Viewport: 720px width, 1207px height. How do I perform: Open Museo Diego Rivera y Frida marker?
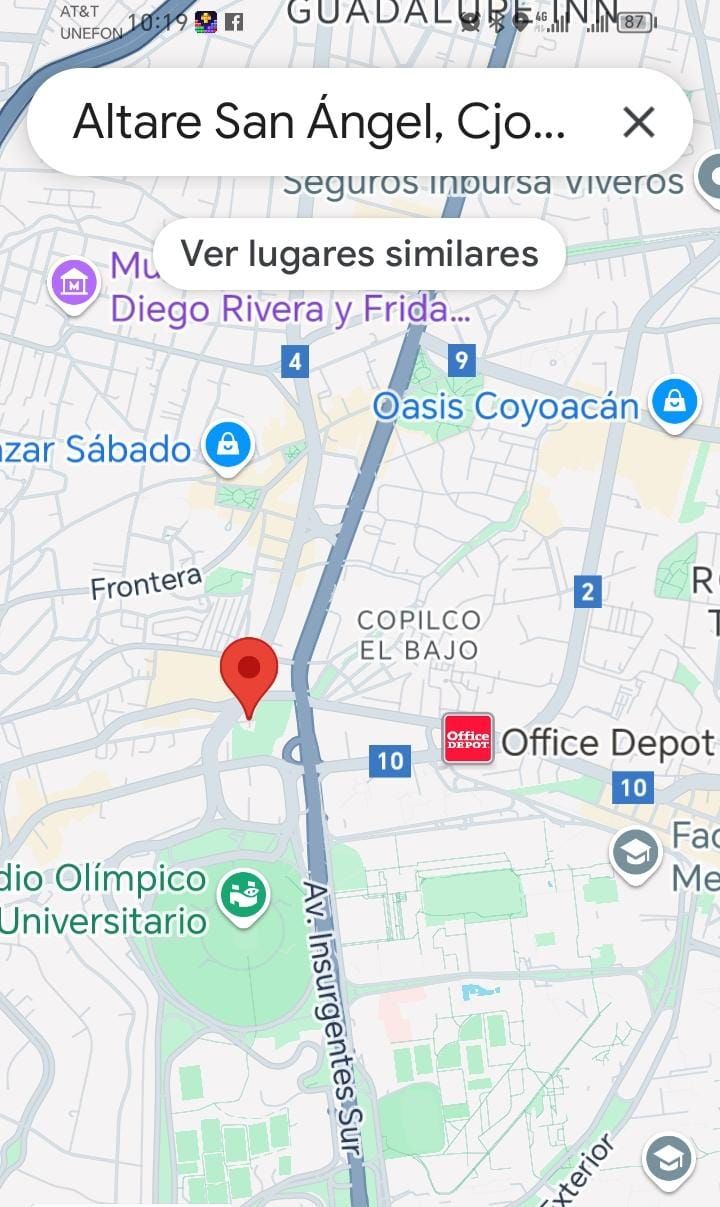[75, 284]
